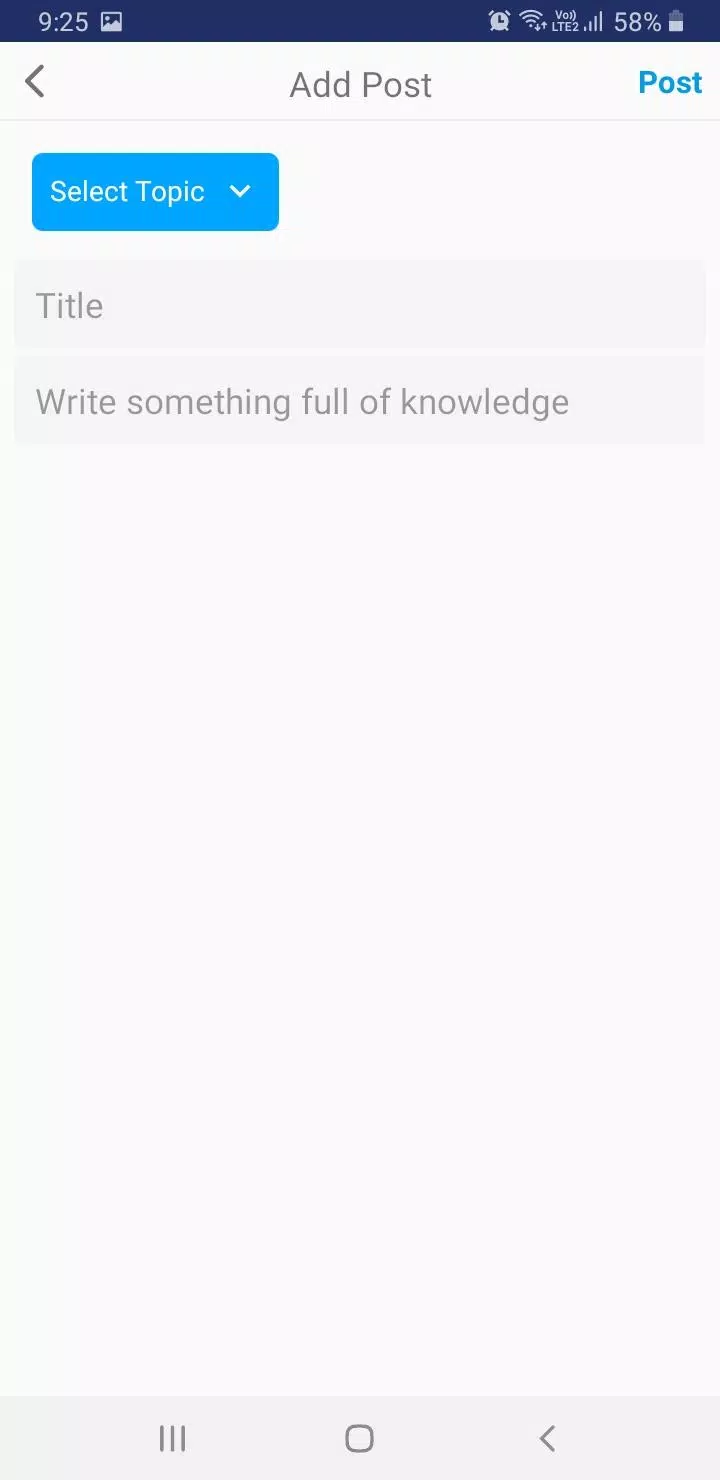Tap the back arrow to leave Add Post
The image size is (720, 1480).
click(x=35, y=81)
